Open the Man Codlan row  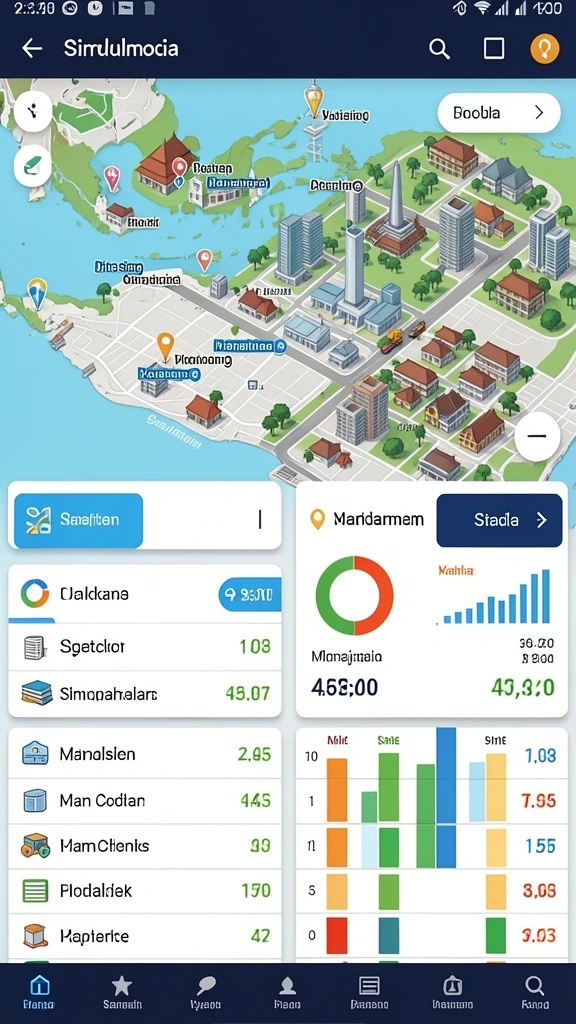(x=145, y=800)
